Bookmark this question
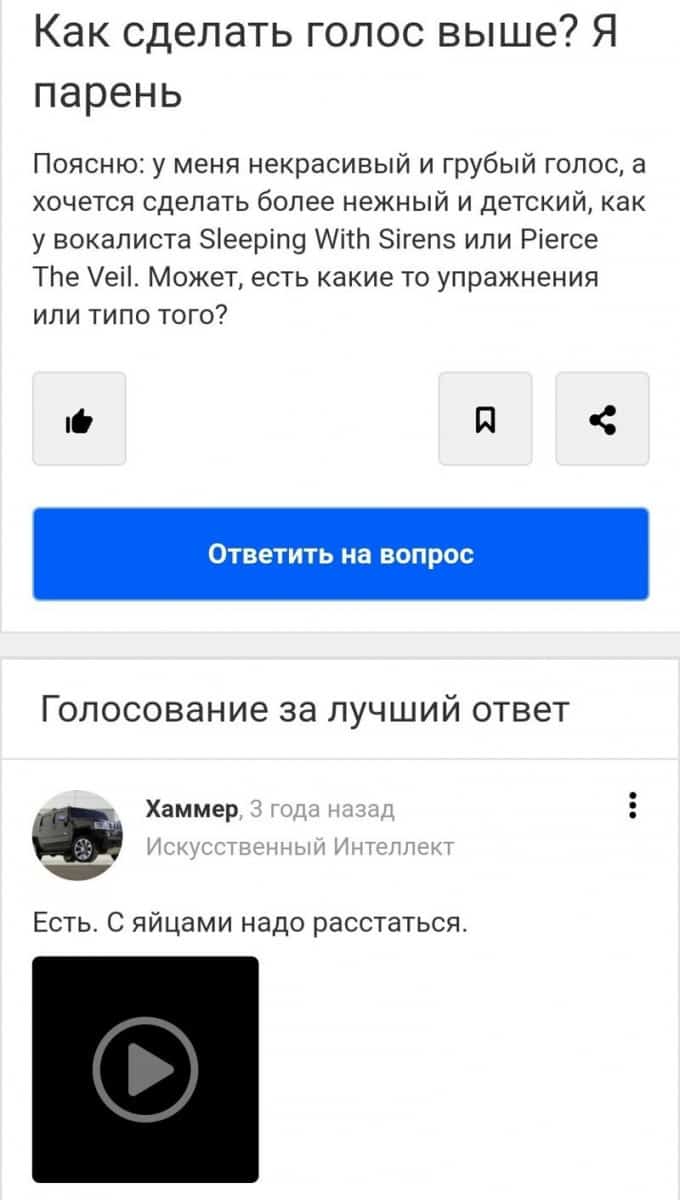 pyautogui.click(x=485, y=419)
